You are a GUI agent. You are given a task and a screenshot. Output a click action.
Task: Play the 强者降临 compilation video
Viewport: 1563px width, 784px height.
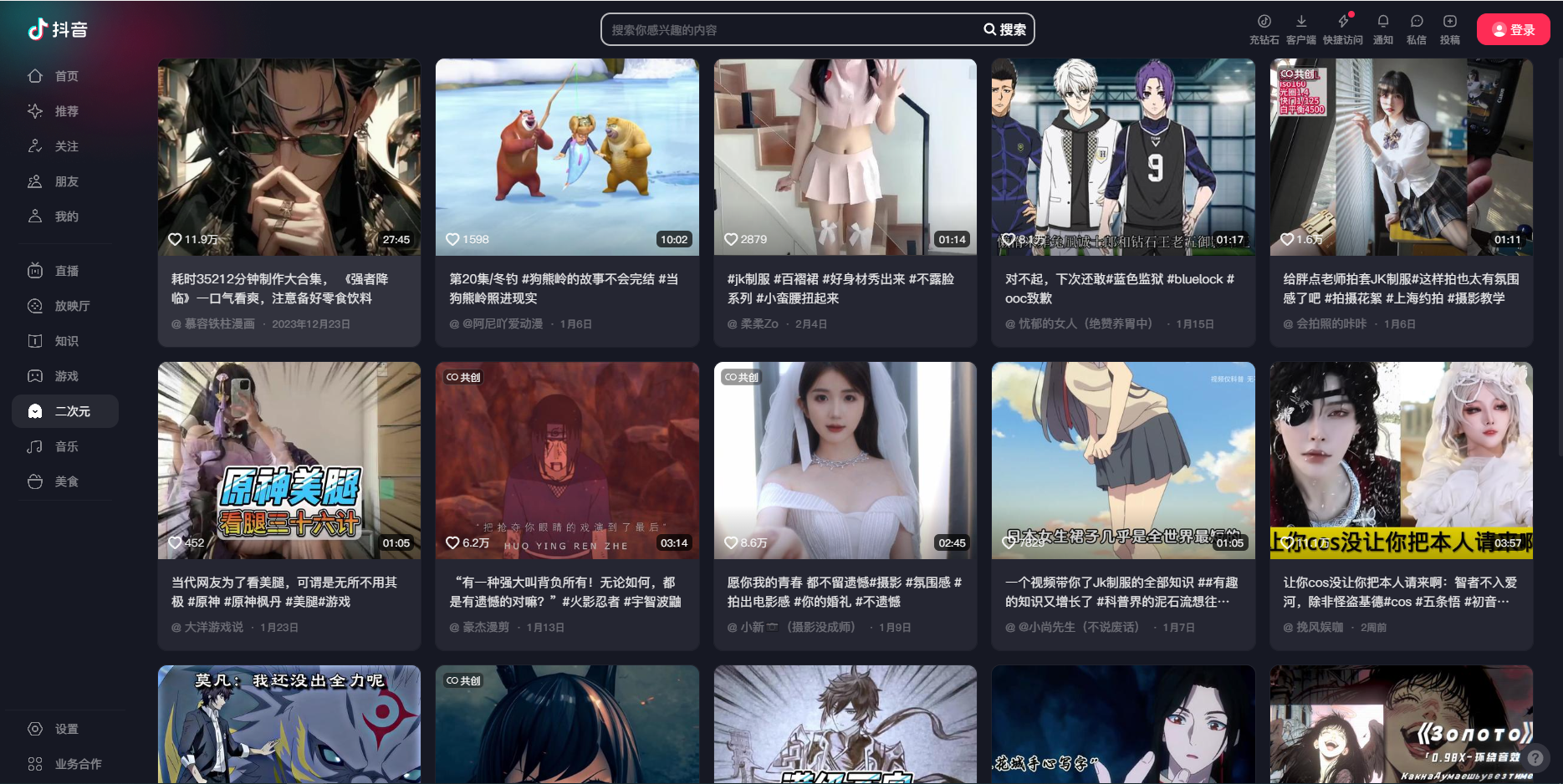click(289, 157)
